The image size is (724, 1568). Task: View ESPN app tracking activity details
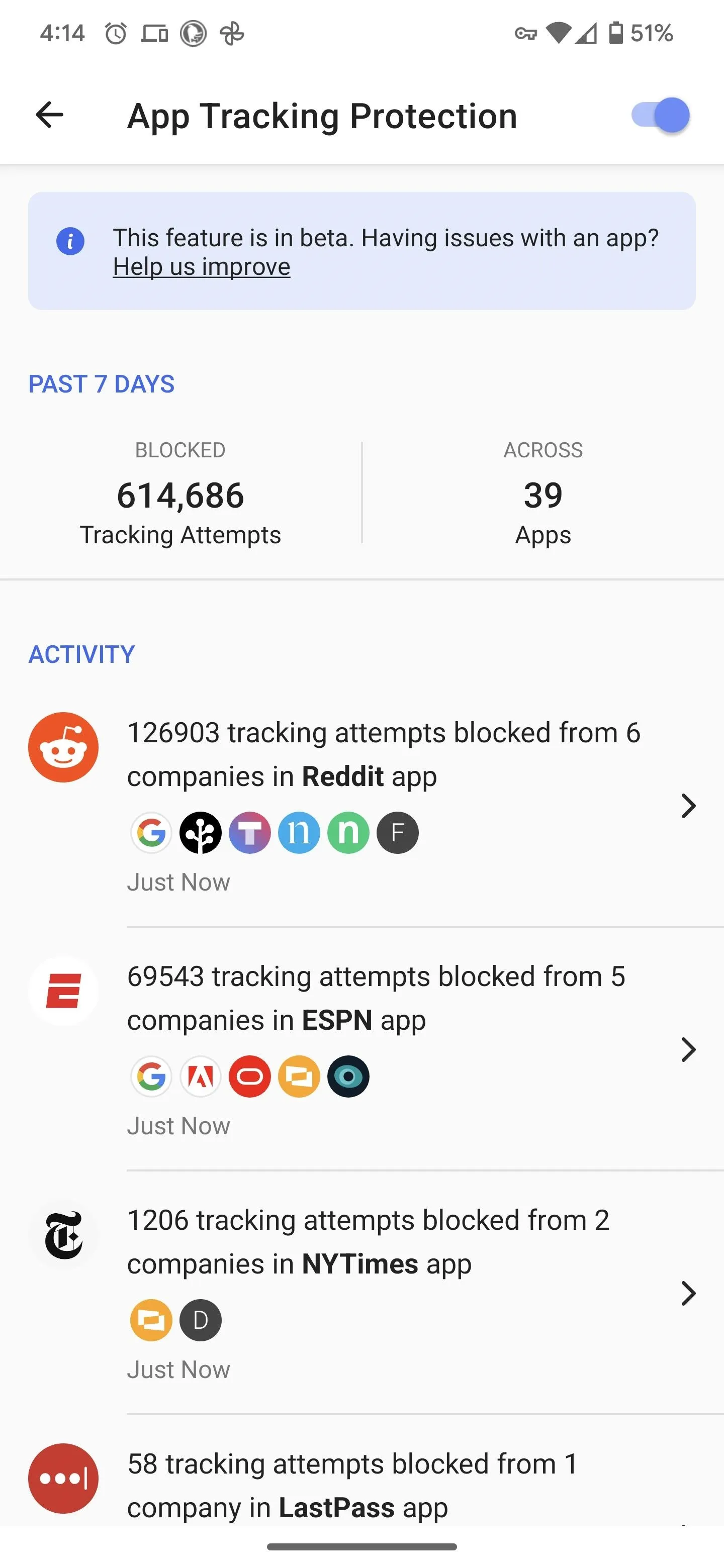(361, 1049)
